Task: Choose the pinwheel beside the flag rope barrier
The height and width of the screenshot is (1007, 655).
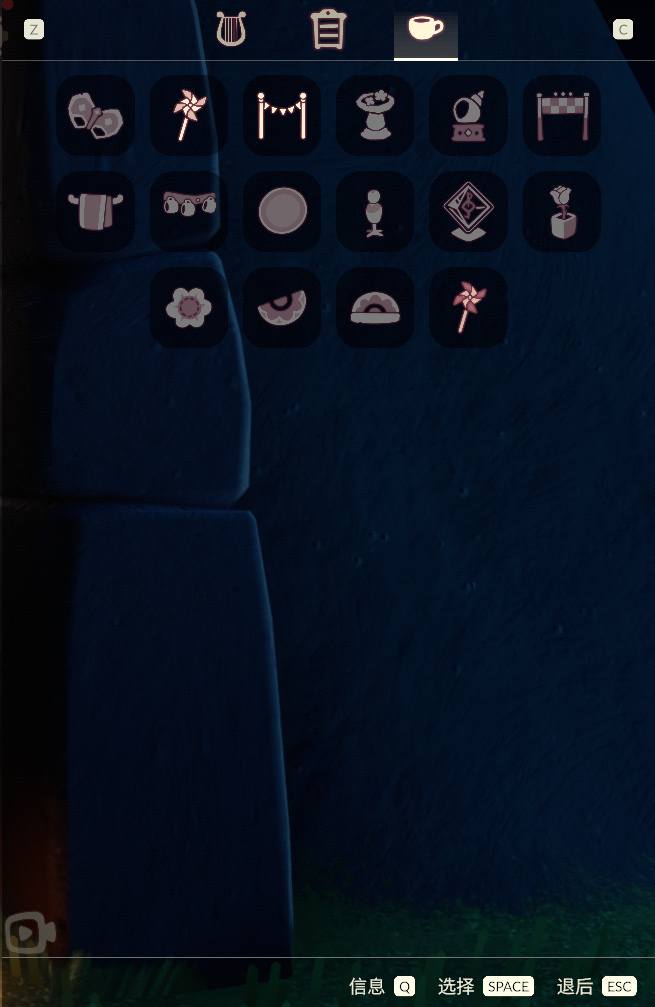Action: (188, 116)
